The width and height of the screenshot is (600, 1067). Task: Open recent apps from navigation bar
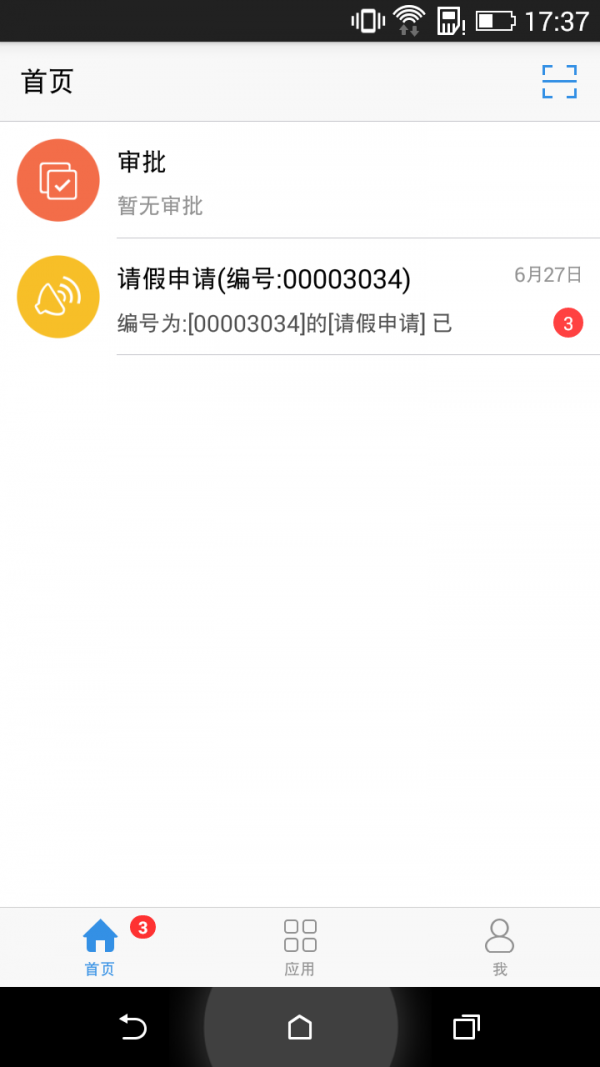(x=466, y=1027)
